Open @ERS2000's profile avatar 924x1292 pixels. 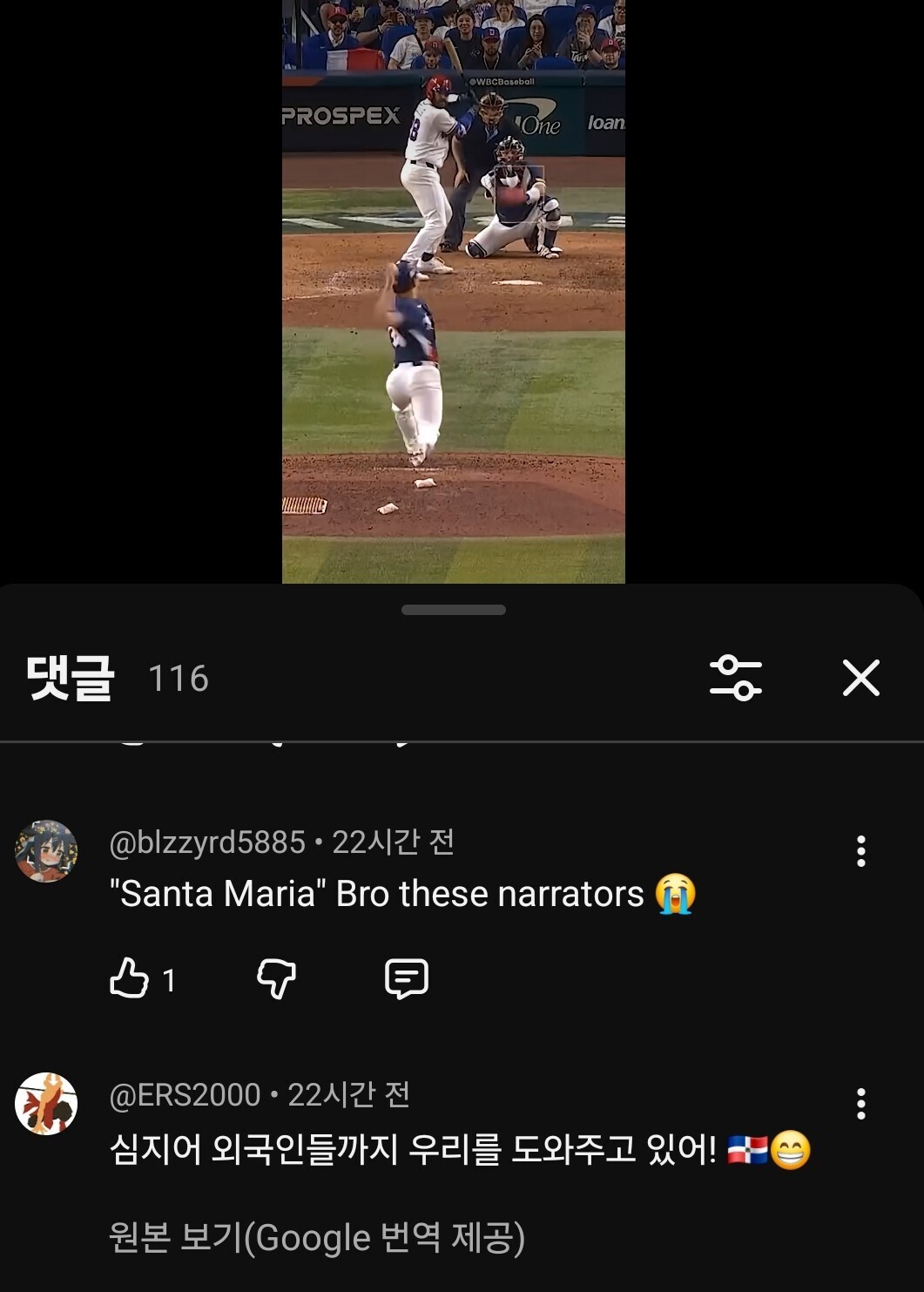pos(46,1104)
